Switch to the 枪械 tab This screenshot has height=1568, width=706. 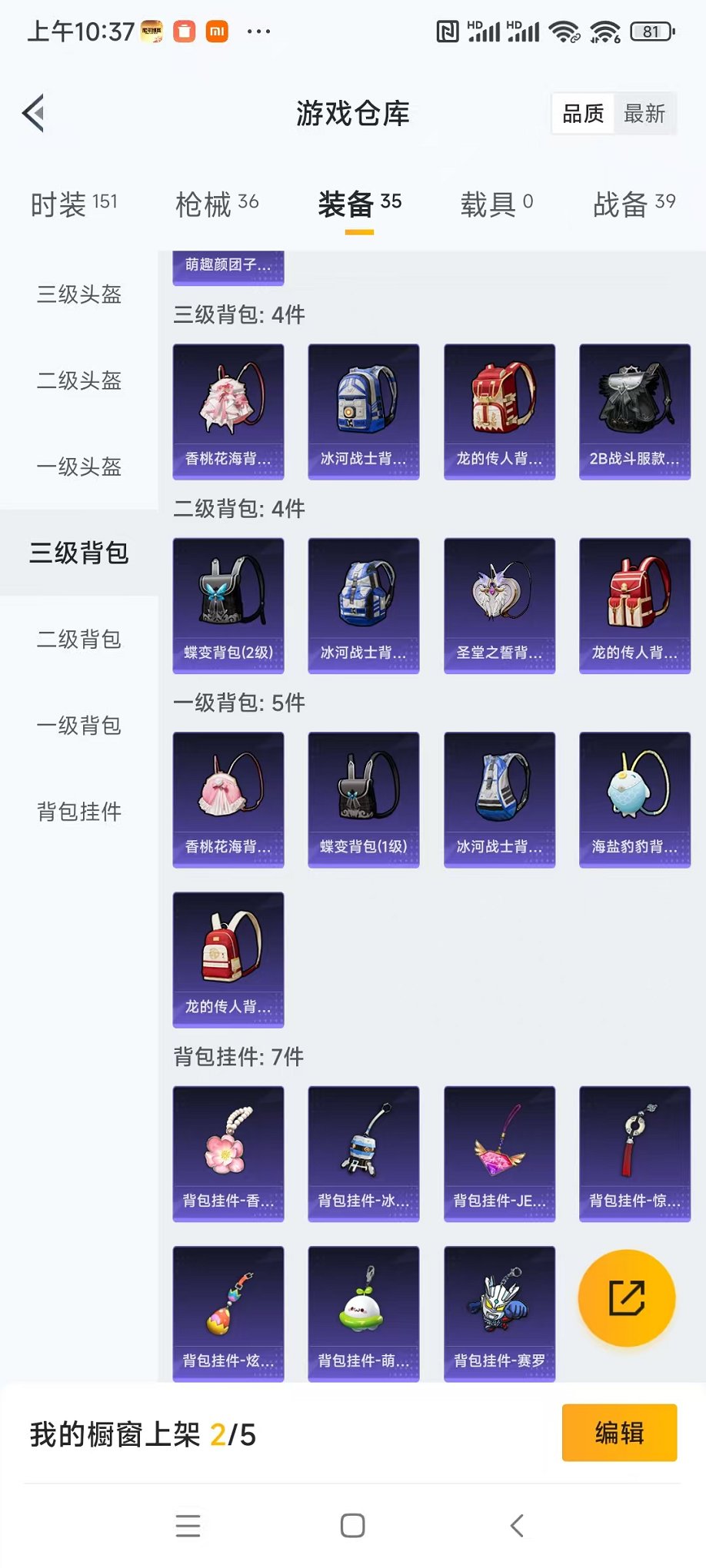pos(216,204)
